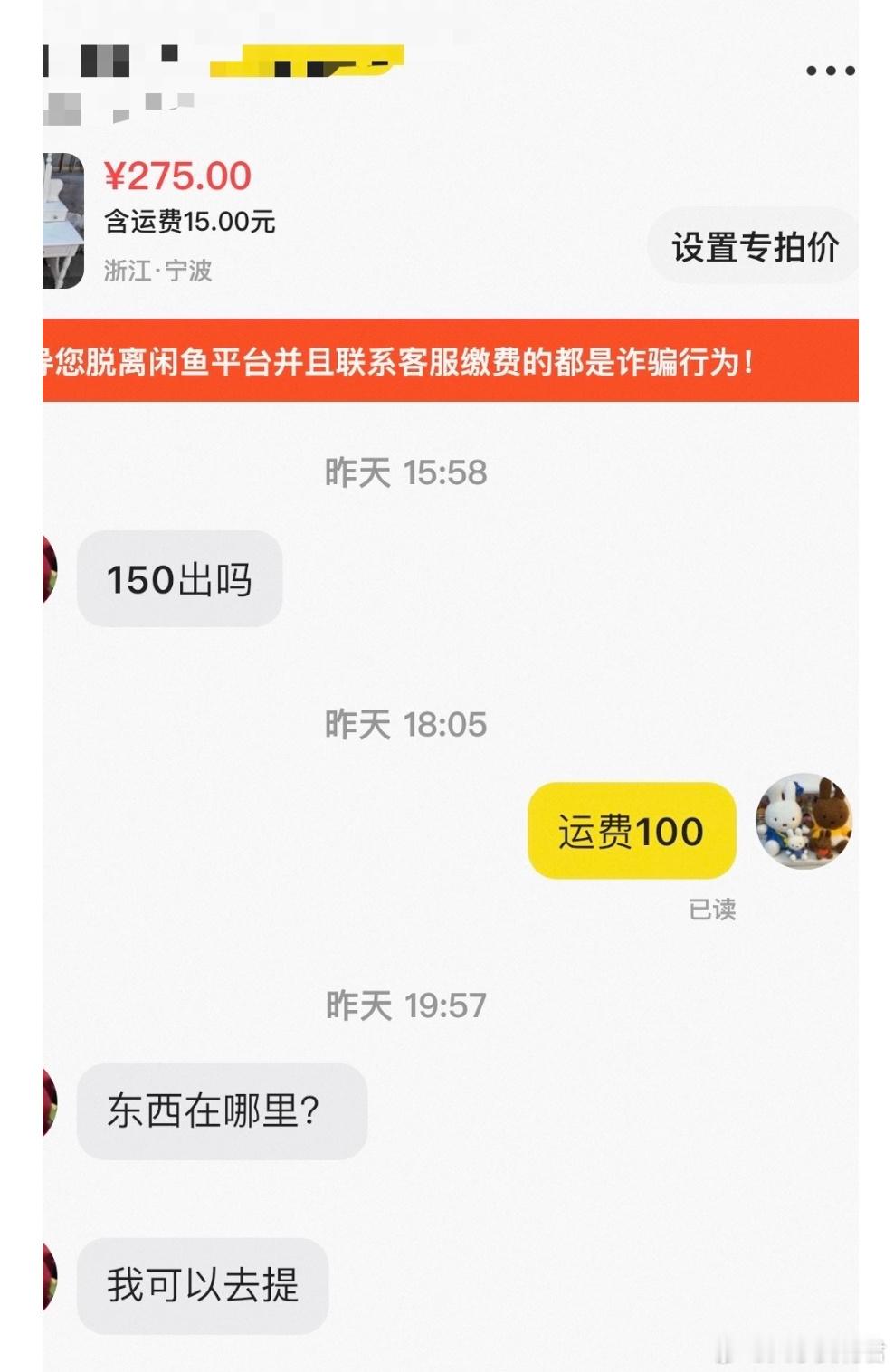Tap the shipping fee text 含运费15.00元
This screenshot has width=894, height=1372.
click(190, 223)
